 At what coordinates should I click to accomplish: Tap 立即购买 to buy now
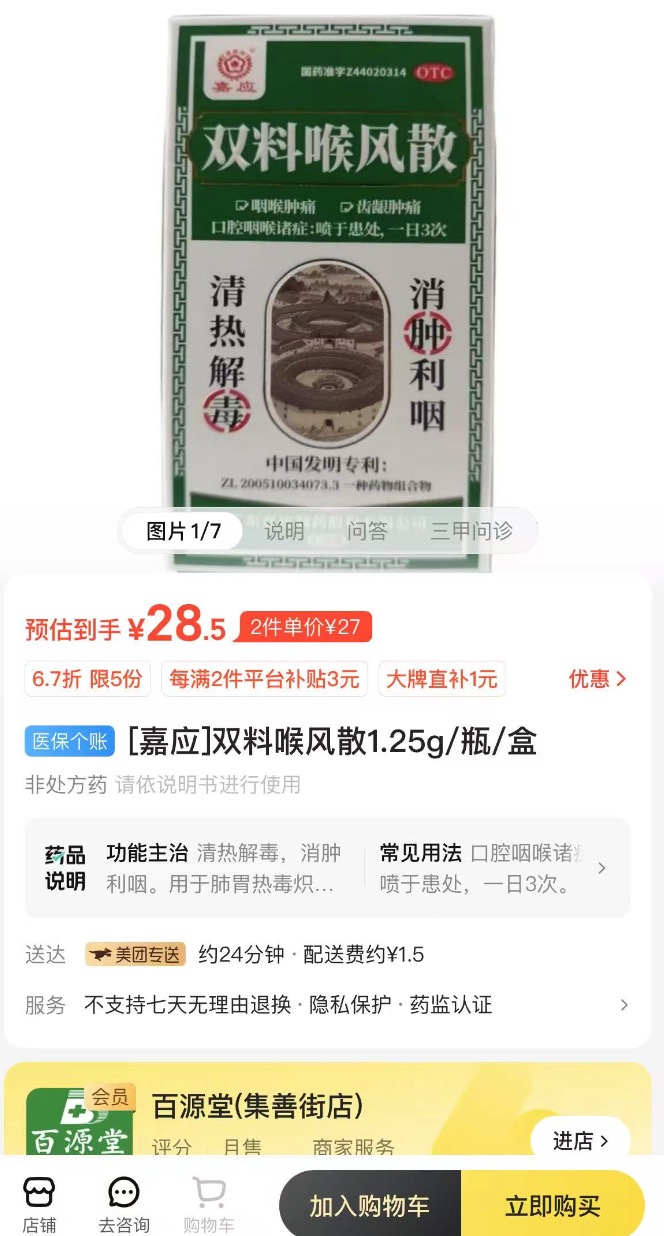[552, 1206]
